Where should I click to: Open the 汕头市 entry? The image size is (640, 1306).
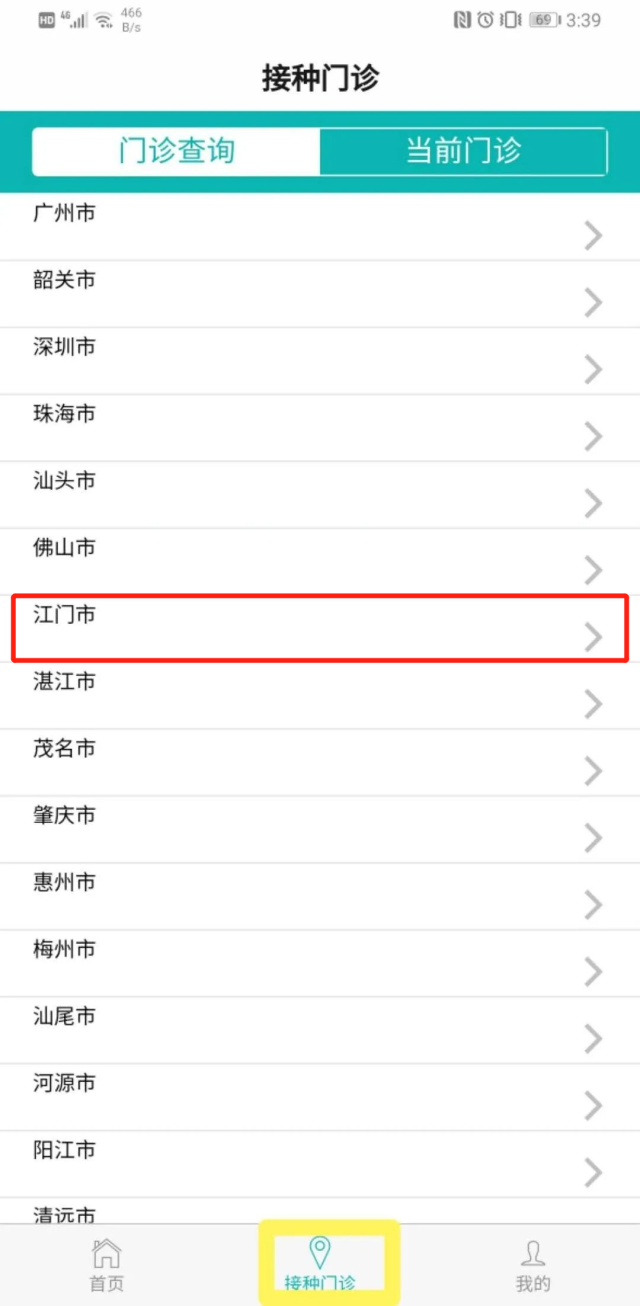tap(320, 495)
